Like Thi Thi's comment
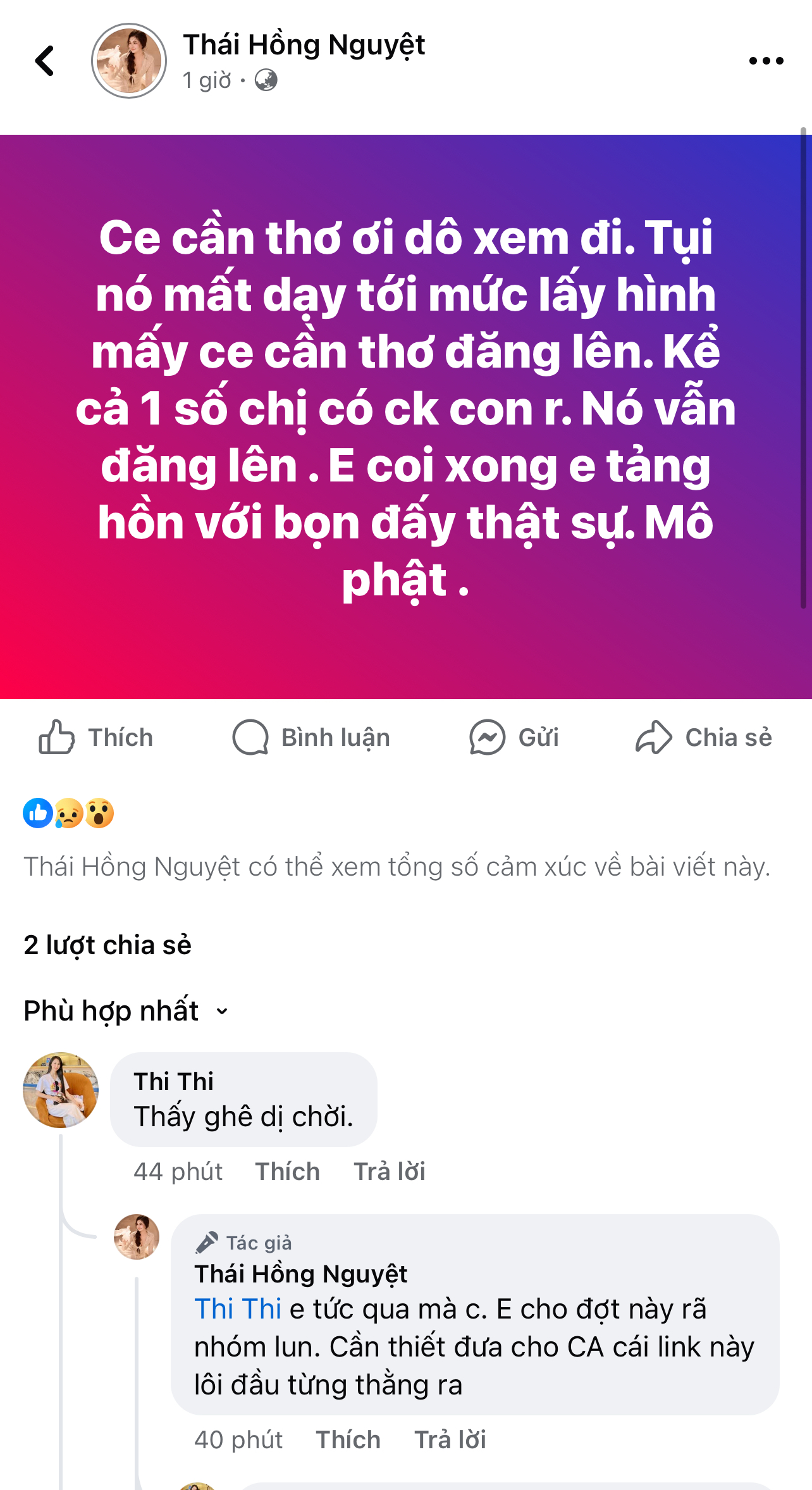The image size is (812, 1490). point(287,1172)
